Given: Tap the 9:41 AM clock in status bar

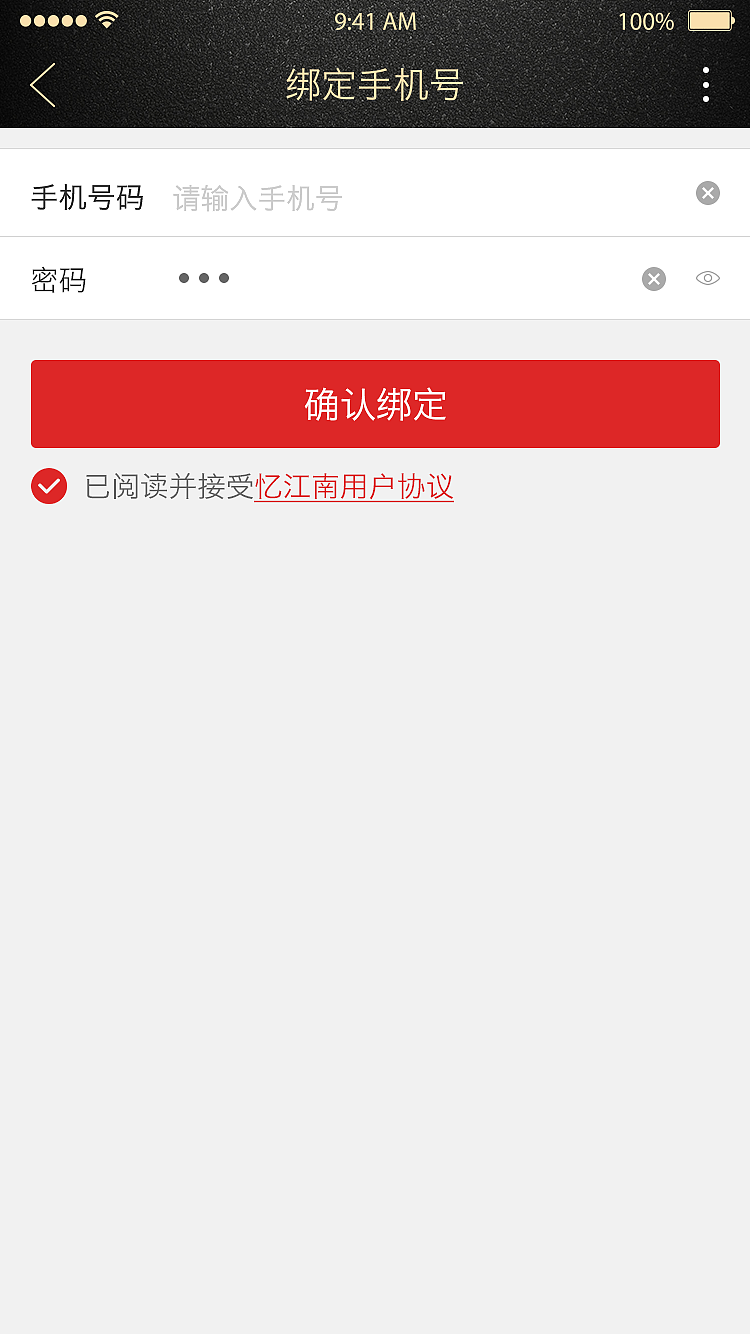Looking at the screenshot, I should pyautogui.click(x=376, y=20).
